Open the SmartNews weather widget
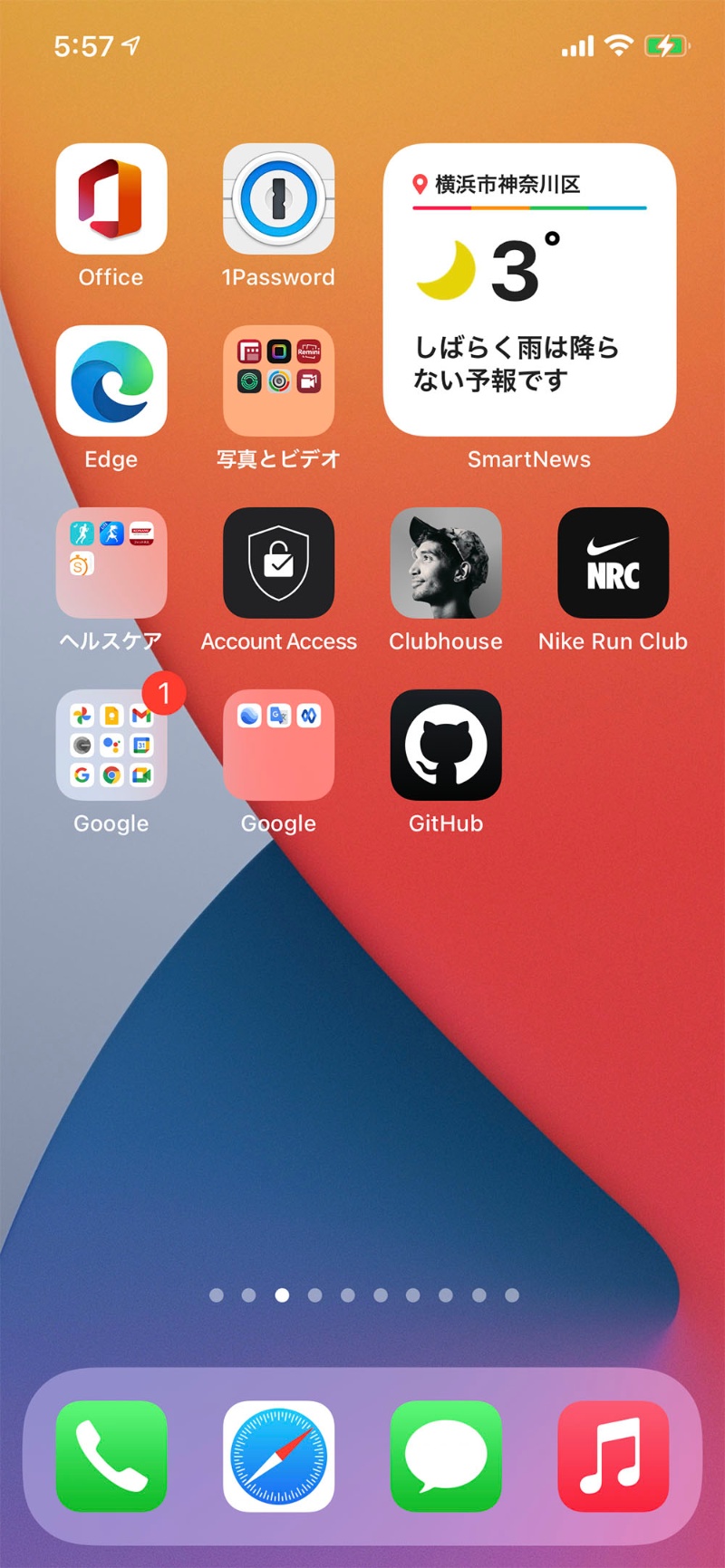 (529, 290)
